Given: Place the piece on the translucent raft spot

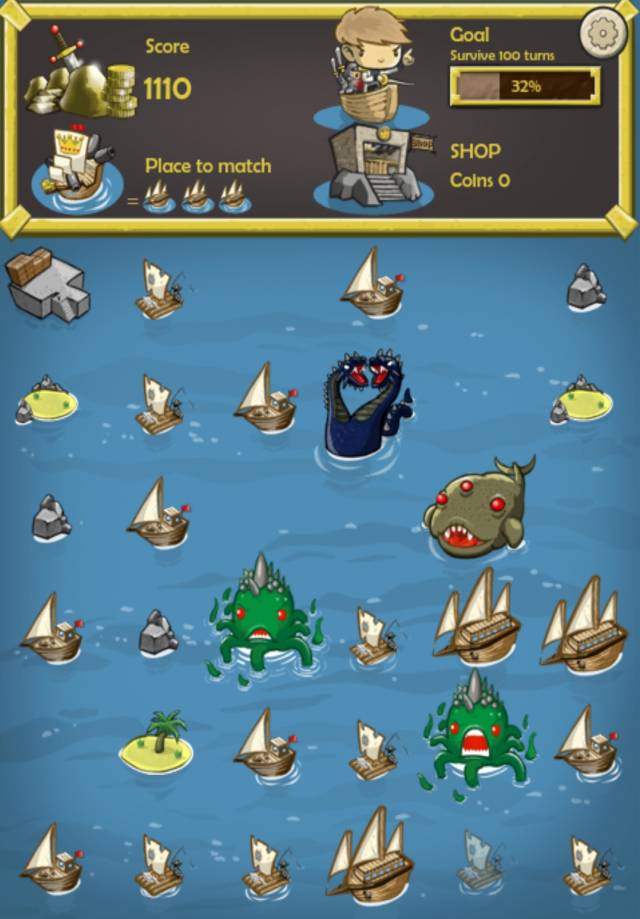Looking at the screenshot, I should pyautogui.click(x=481, y=862).
